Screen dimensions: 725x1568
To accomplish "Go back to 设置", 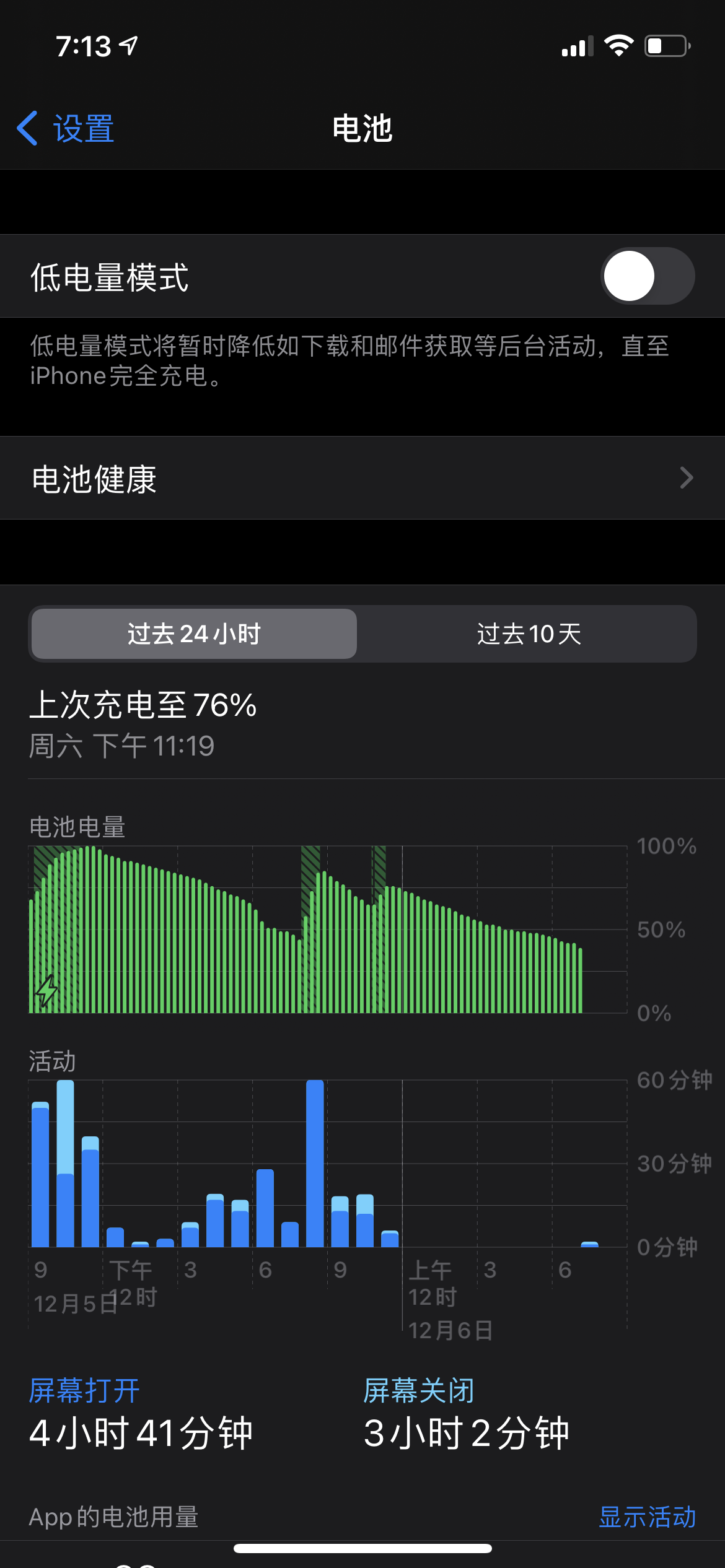I will point(67,129).
